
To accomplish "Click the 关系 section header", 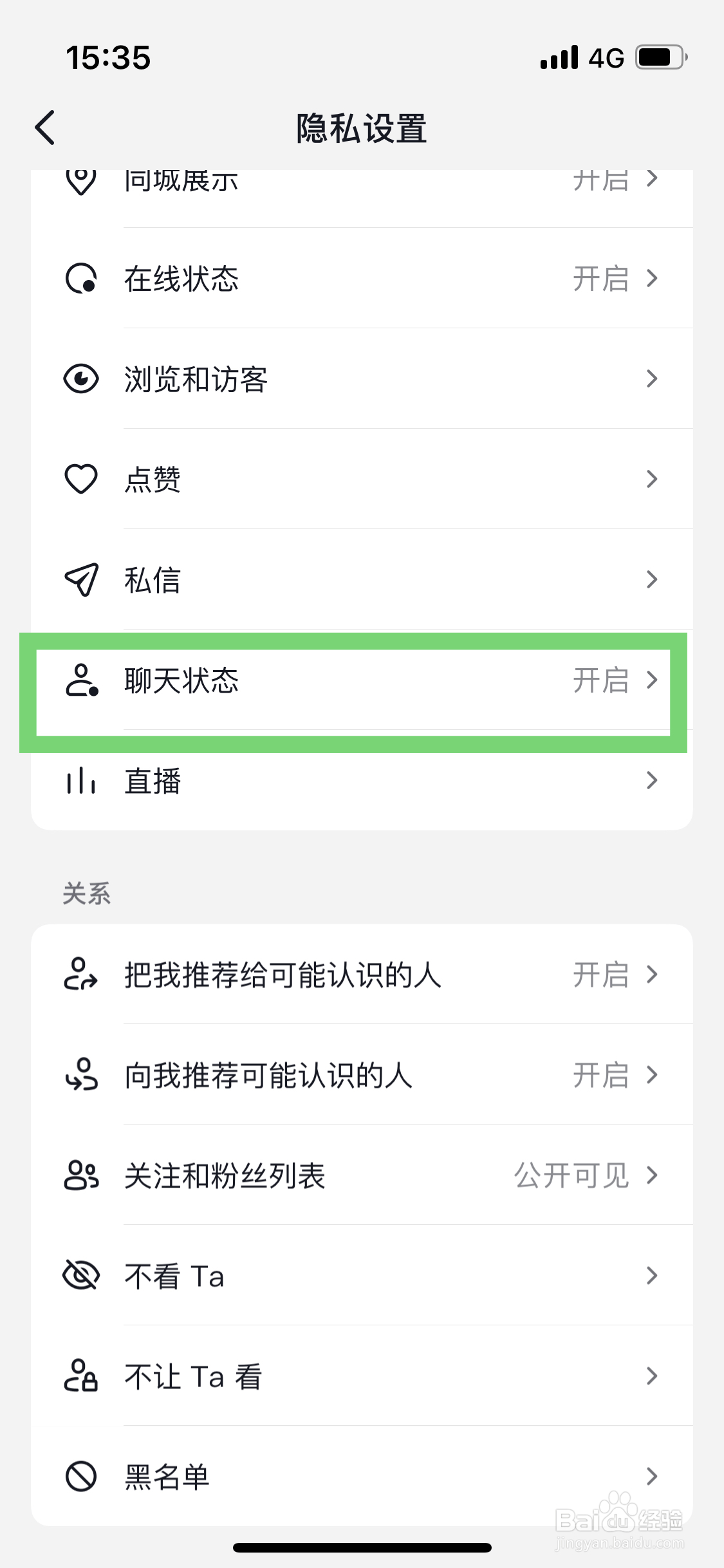I will click(x=86, y=893).
